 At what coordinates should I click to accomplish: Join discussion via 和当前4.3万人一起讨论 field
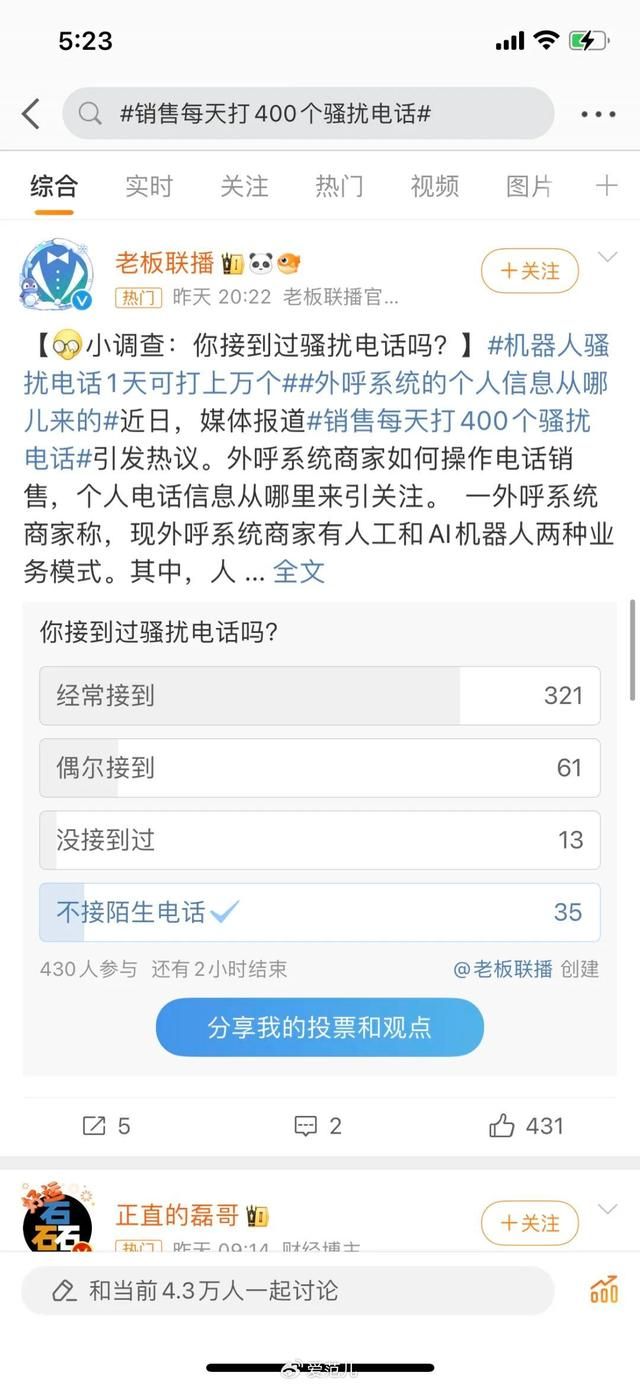coord(288,1290)
